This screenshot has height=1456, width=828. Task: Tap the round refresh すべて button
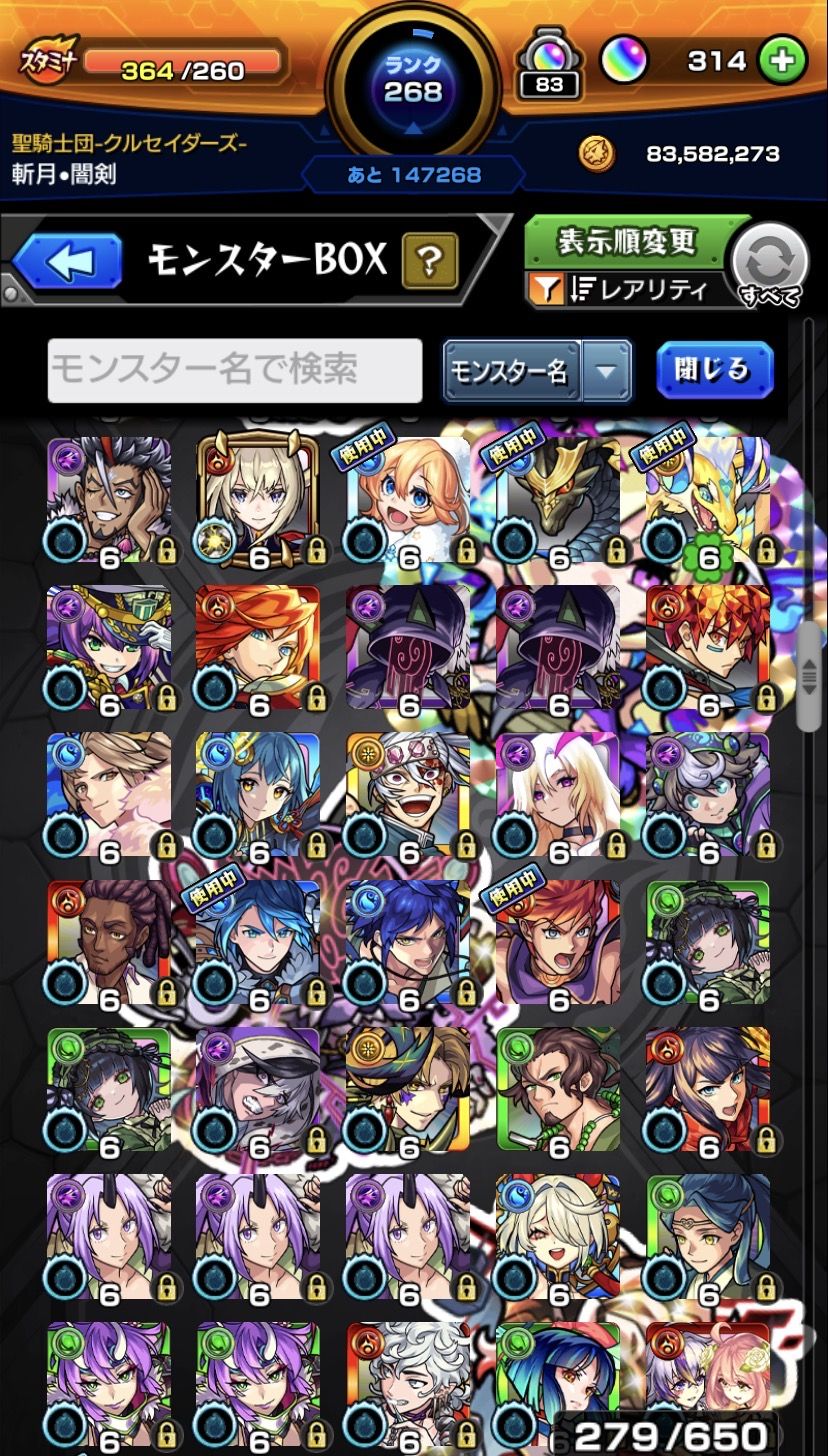[769, 264]
